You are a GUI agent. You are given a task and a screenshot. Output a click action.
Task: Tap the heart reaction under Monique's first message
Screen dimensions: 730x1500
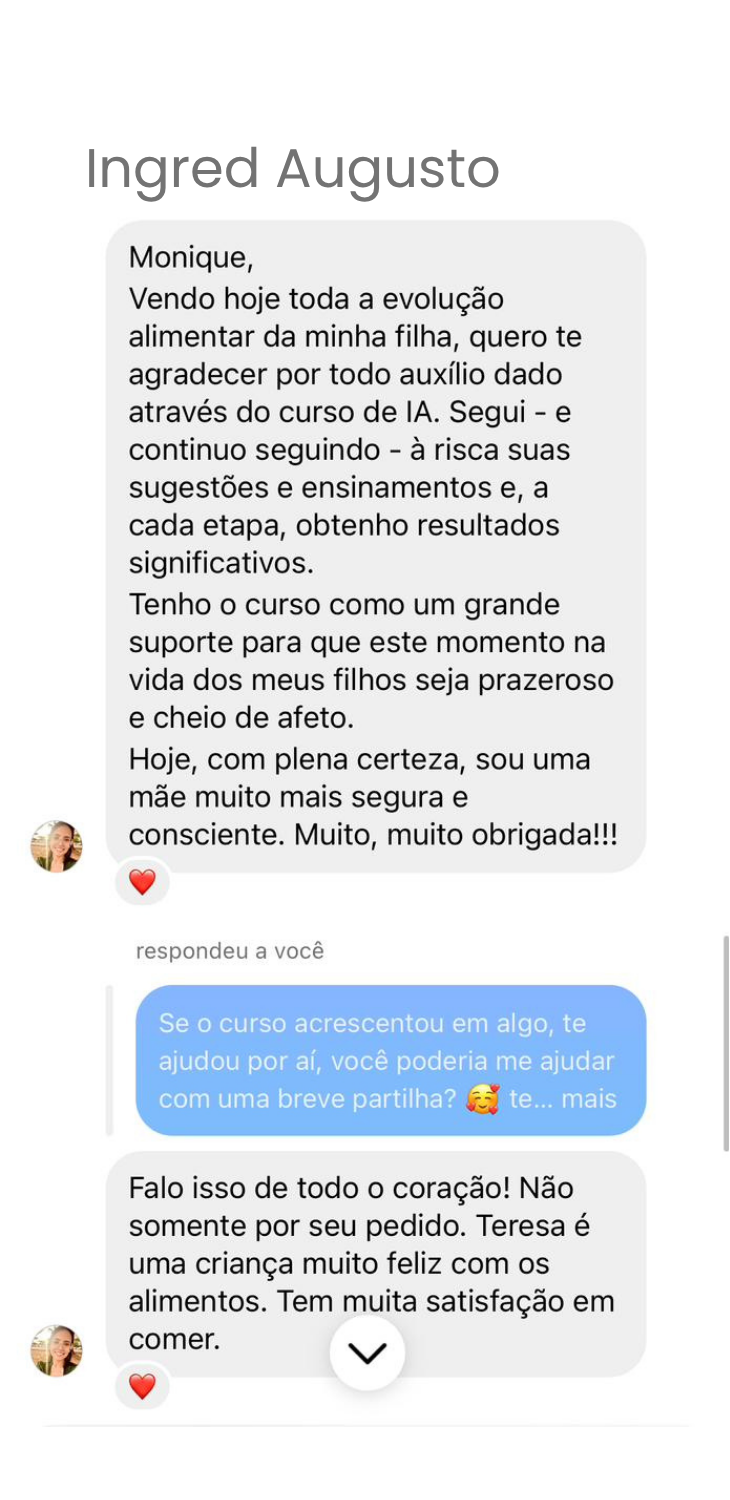tap(142, 882)
